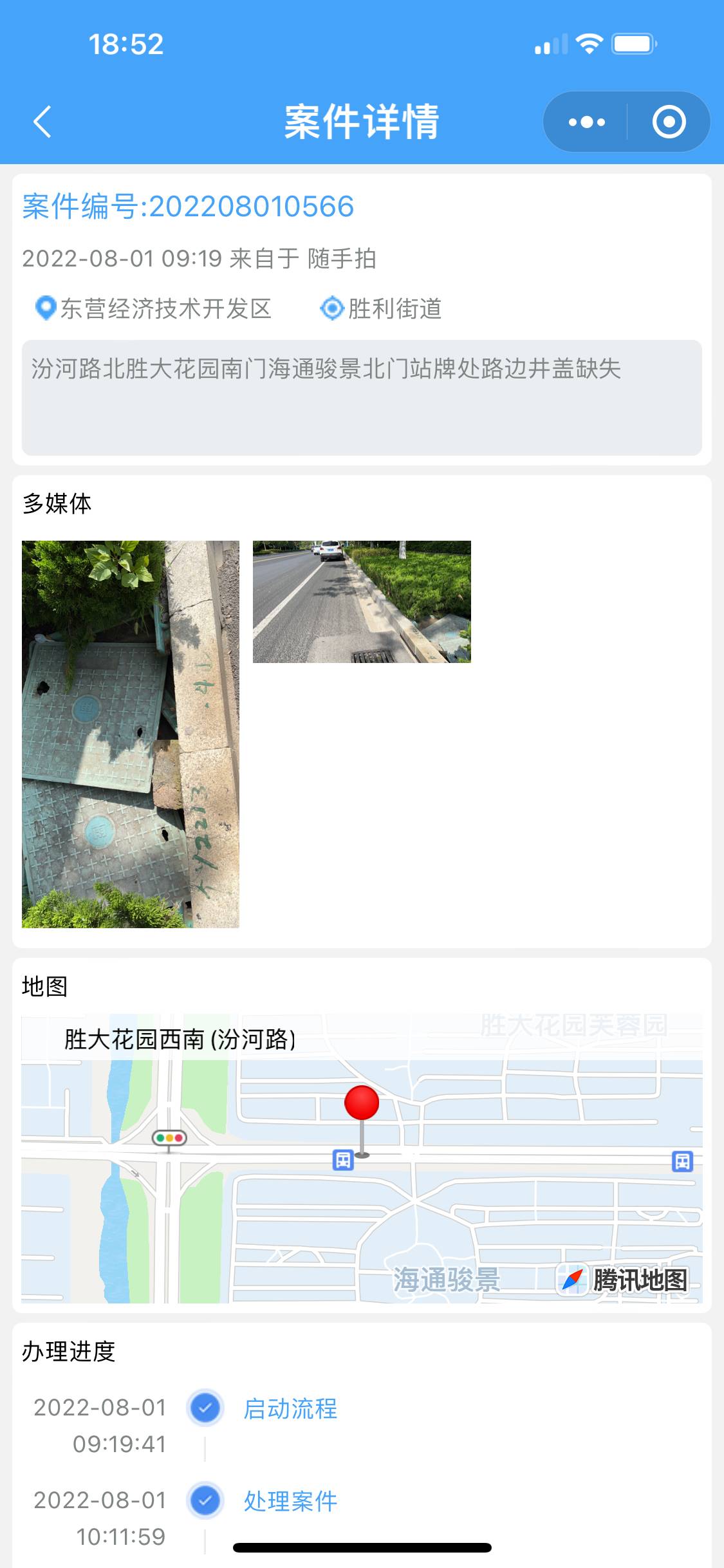Tap the red location pin on map
Viewport: 724px width, 1568px height.
(362, 1121)
